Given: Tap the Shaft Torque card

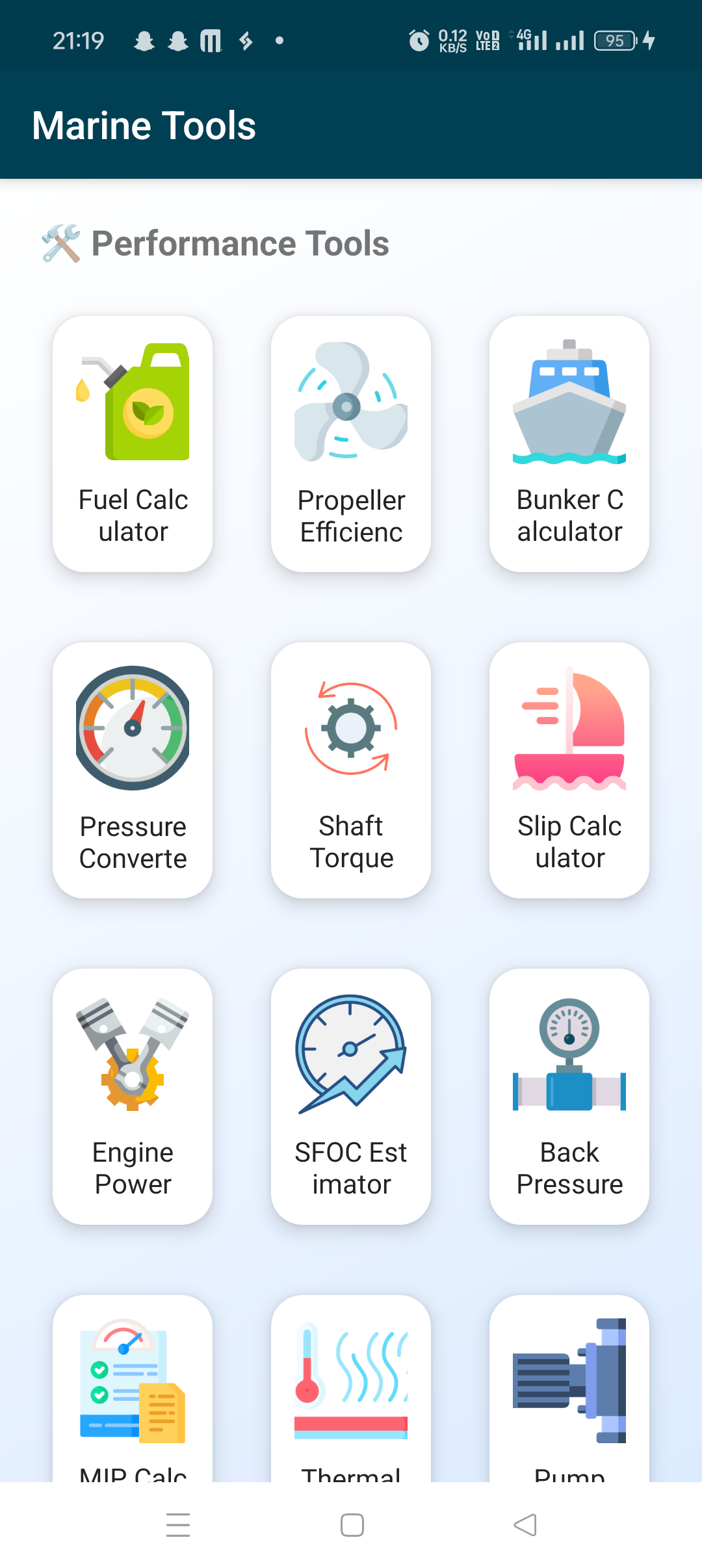Looking at the screenshot, I should coord(351,770).
